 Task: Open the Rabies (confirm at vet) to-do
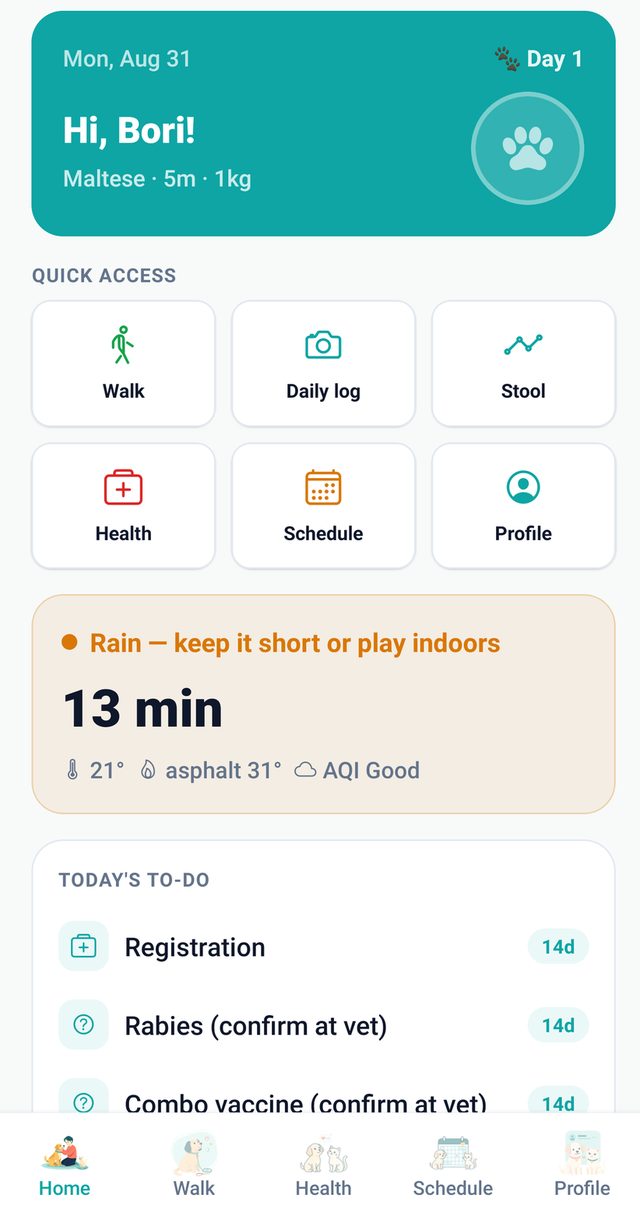[323, 1025]
